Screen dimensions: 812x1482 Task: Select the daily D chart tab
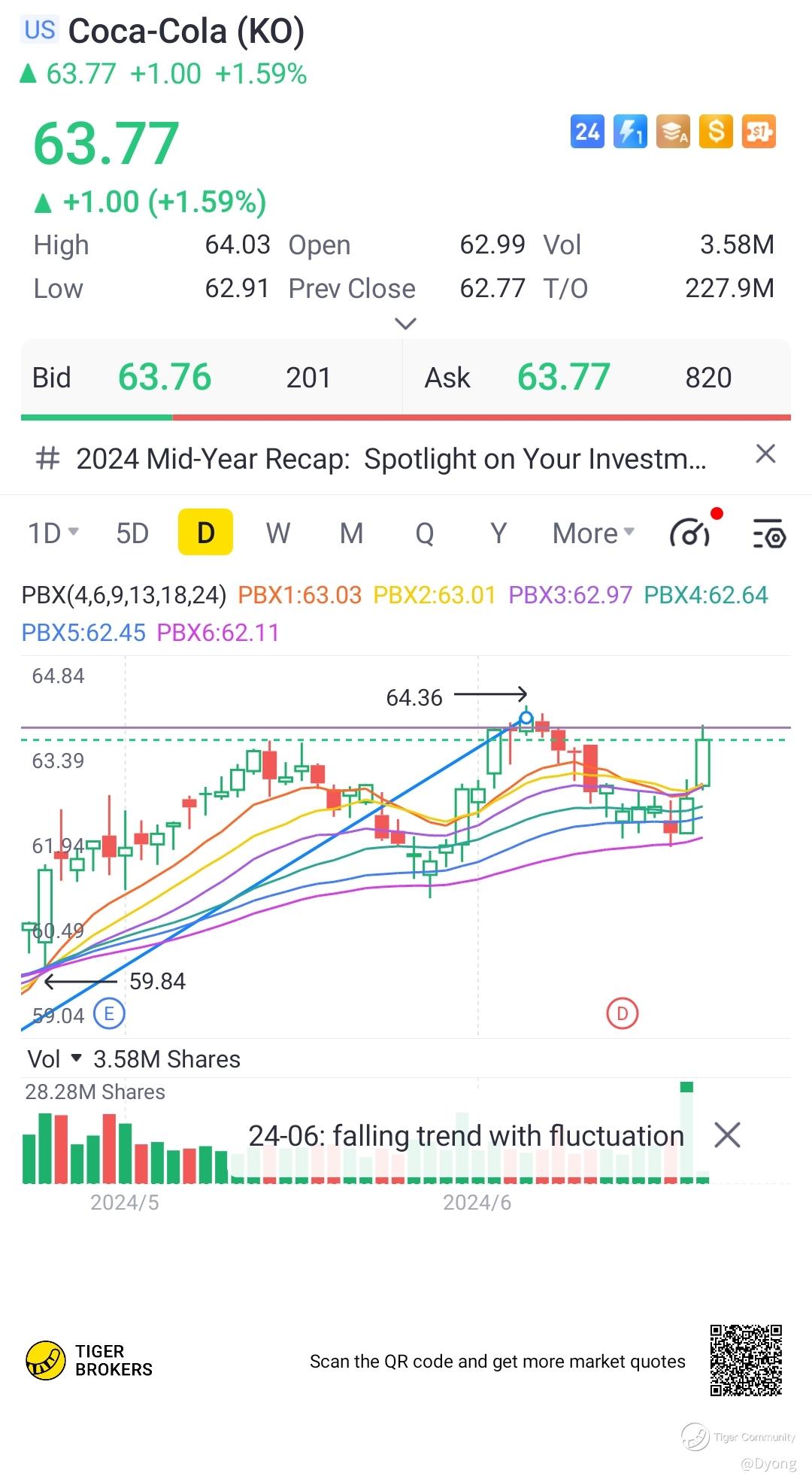pyautogui.click(x=205, y=533)
